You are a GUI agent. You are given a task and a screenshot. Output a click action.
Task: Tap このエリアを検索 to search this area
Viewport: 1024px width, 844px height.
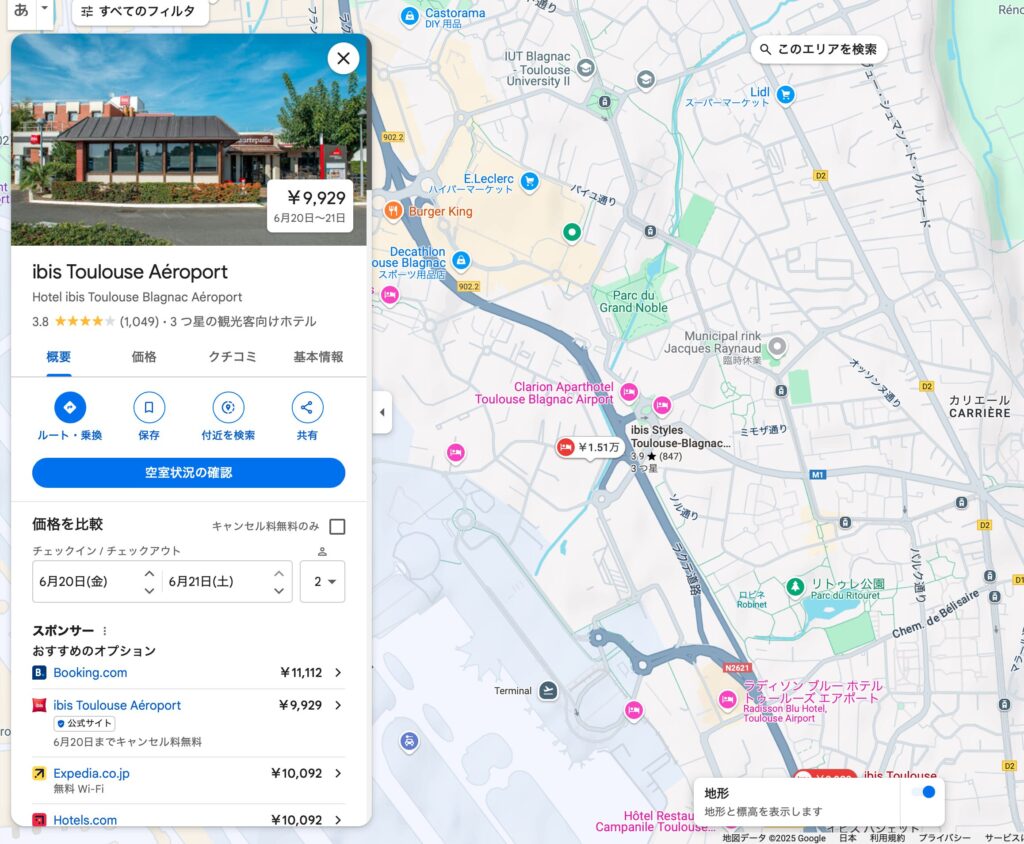818,49
